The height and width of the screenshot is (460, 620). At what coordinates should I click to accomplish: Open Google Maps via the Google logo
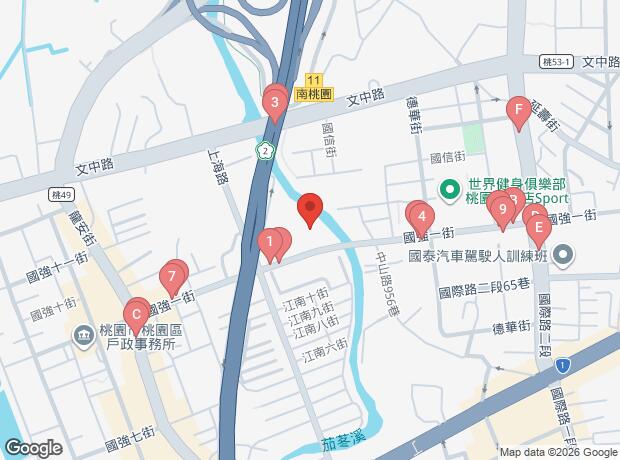click(33, 447)
